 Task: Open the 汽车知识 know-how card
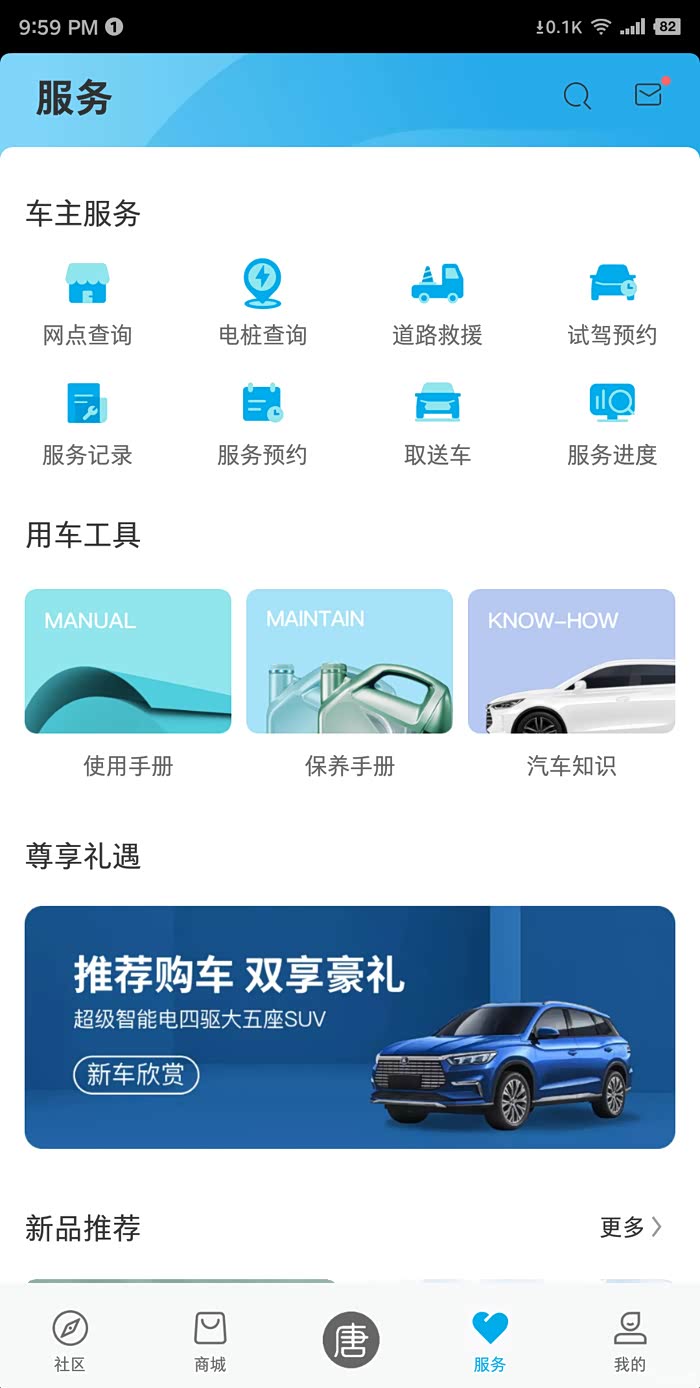tap(571, 662)
